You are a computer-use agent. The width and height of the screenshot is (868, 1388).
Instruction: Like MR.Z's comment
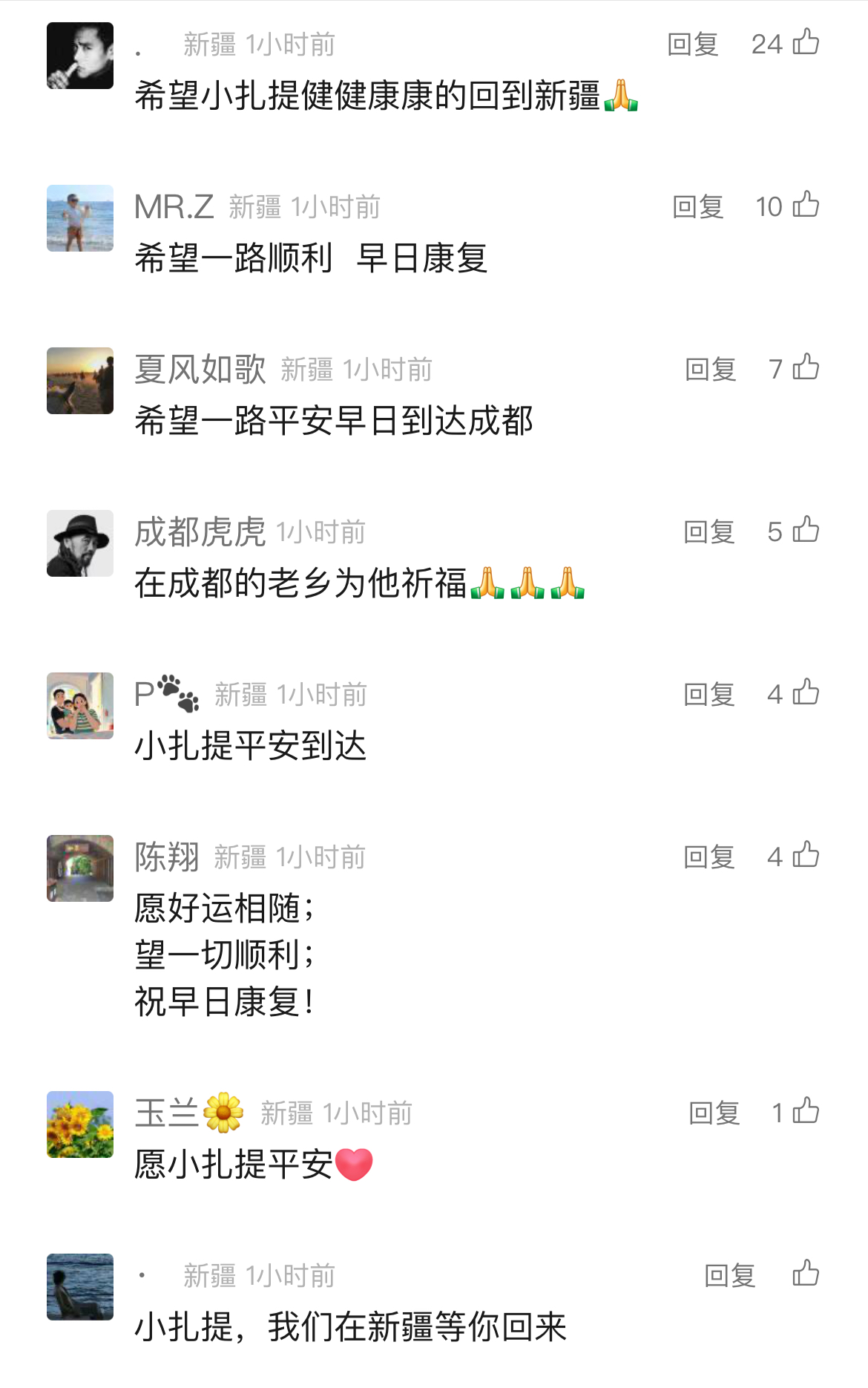click(806, 205)
